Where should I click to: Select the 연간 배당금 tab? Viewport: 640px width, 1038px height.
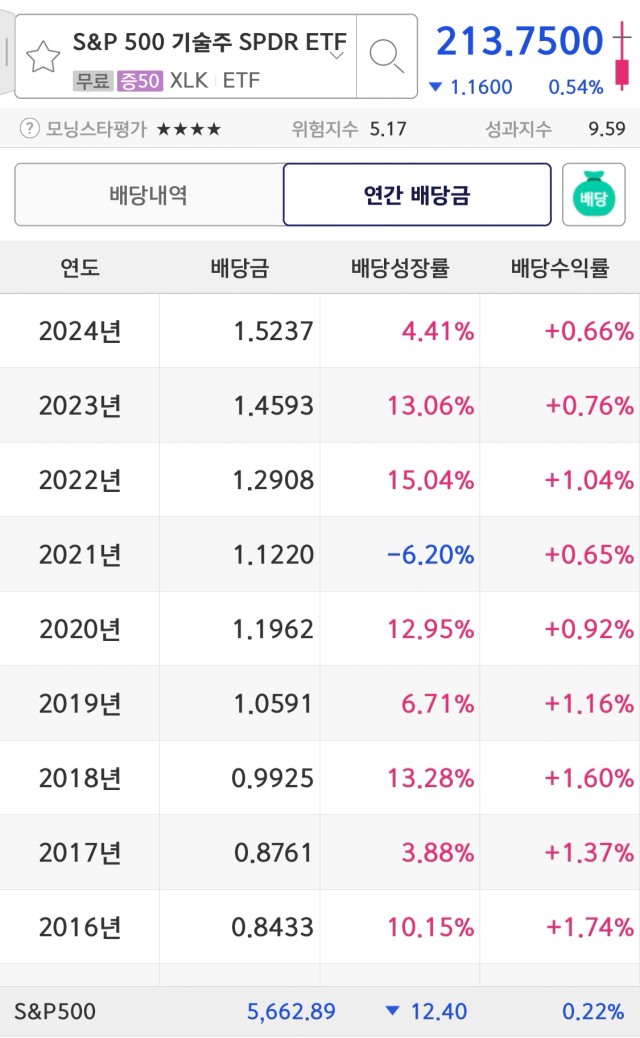click(417, 195)
